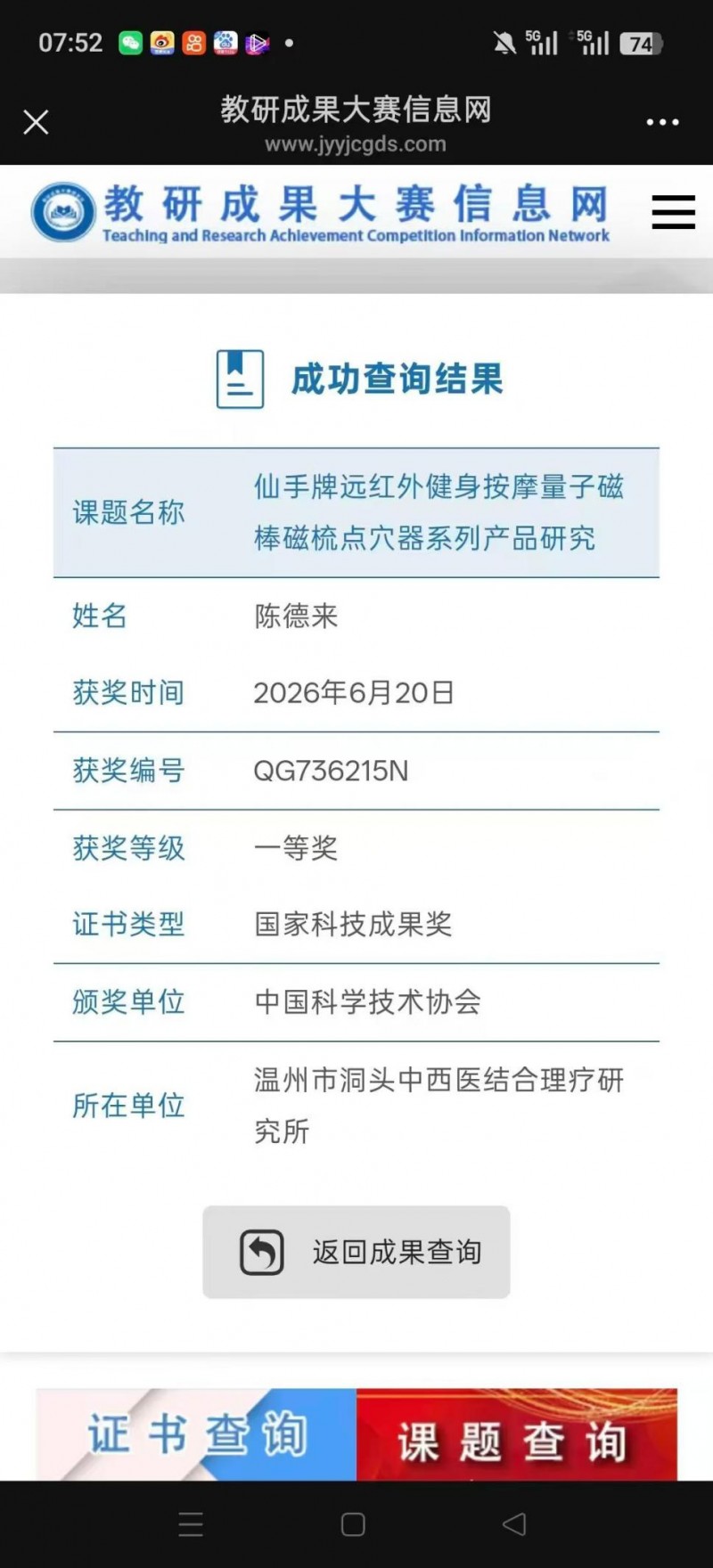Image resolution: width=713 pixels, height=1568 pixels.
Task: Open the three-dot overflow menu
Action: (x=662, y=122)
